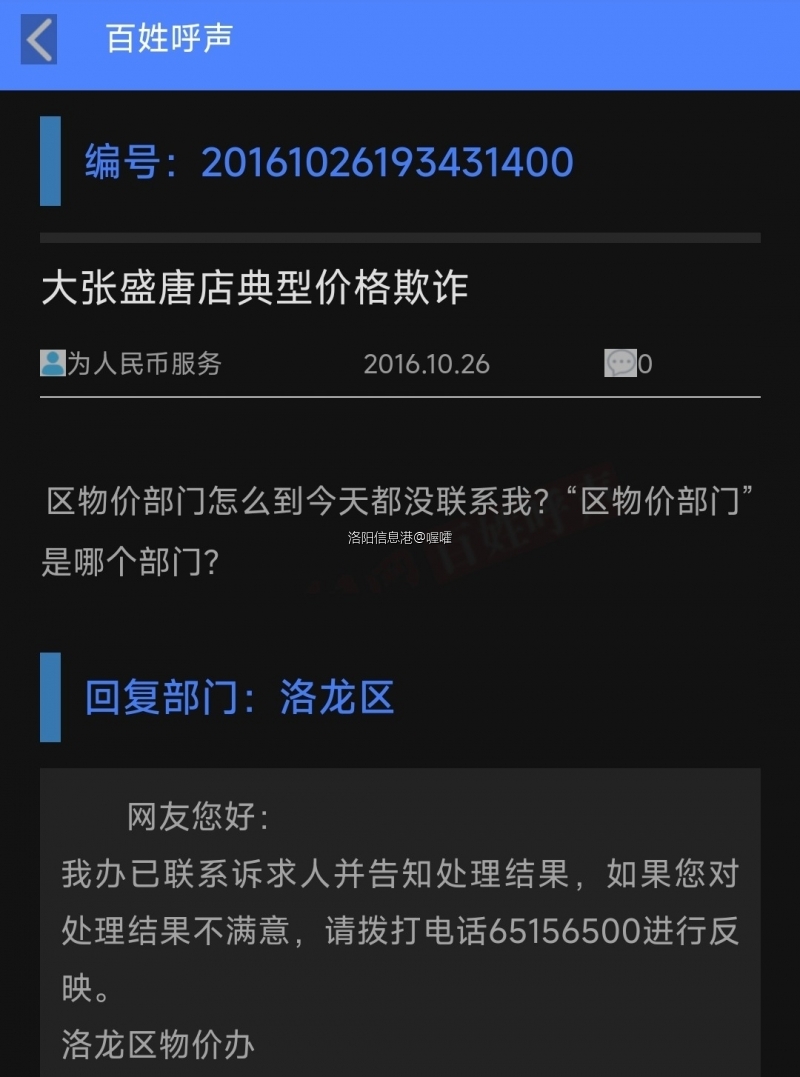Select the complaint number 20161026193431400

click(x=388, y=163)
